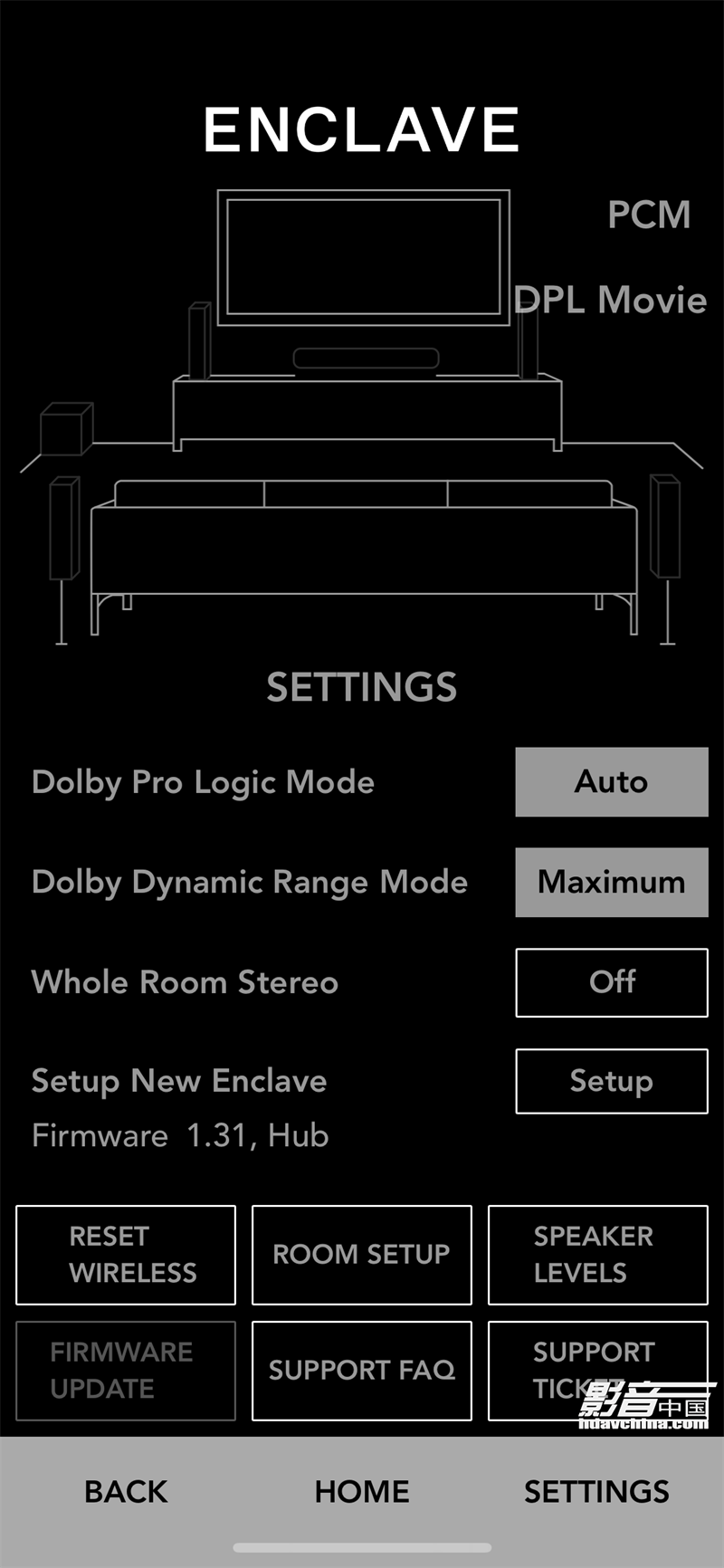Open Room Setup

361,1255
